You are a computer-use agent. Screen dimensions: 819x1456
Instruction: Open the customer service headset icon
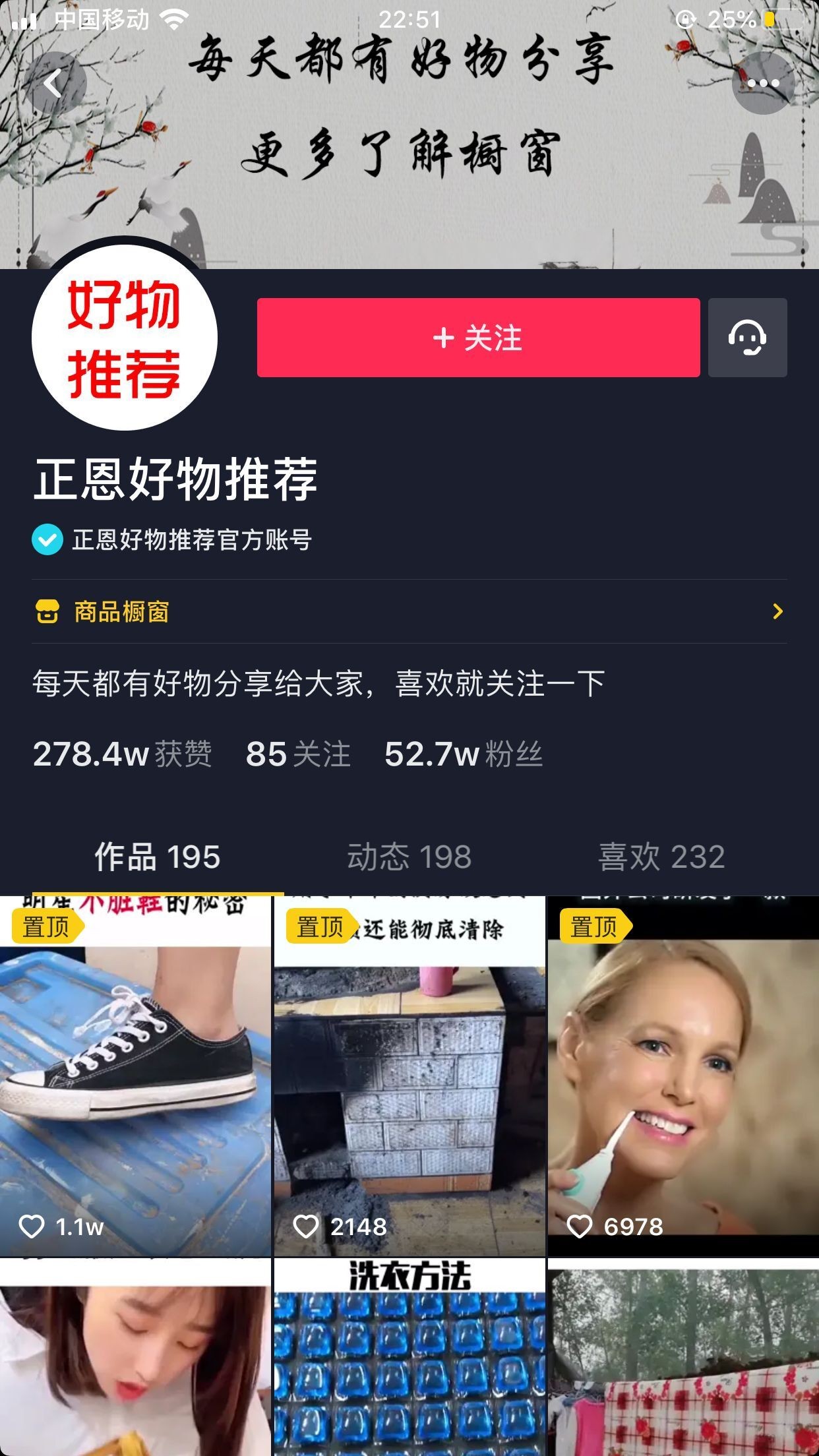pos(747,338)
